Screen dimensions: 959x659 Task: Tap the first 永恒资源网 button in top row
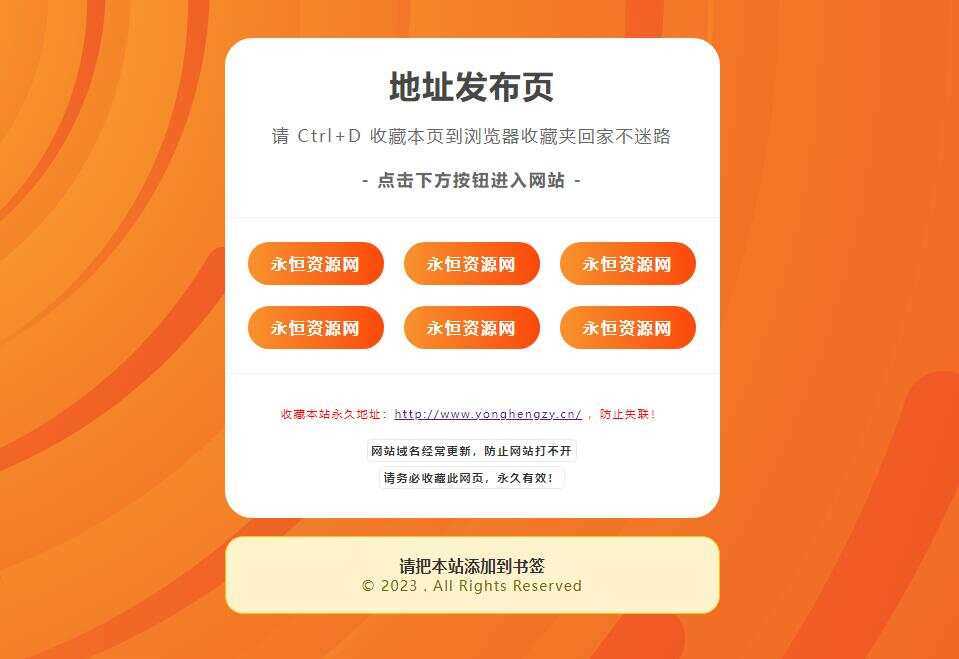click(x=315, y=264)
